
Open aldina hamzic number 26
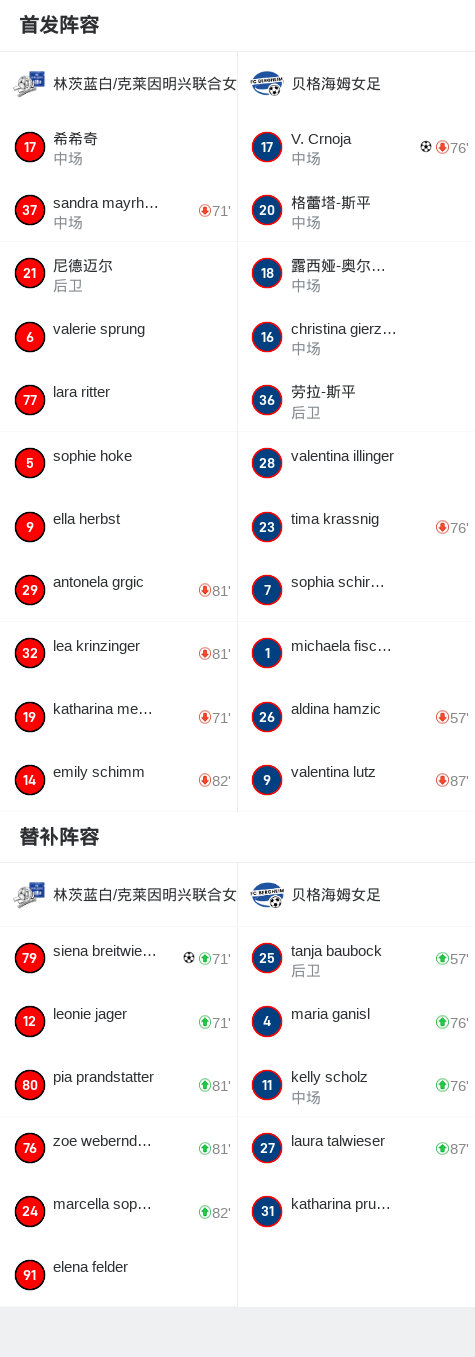pyautogui.click(x=356, y=717)
